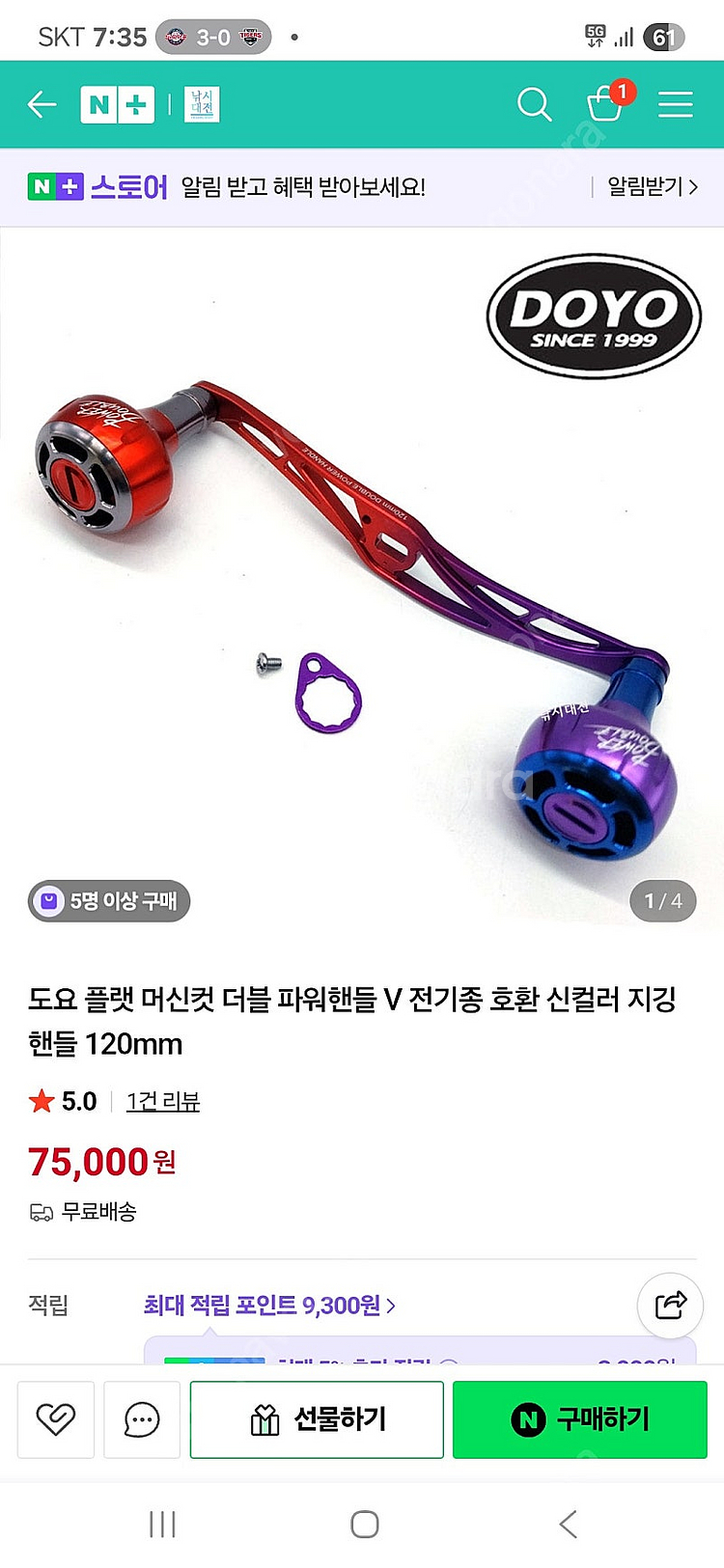The image size is (724, 1568).
Task: Open the chat inquiry icon
Action: (141, 1419)
